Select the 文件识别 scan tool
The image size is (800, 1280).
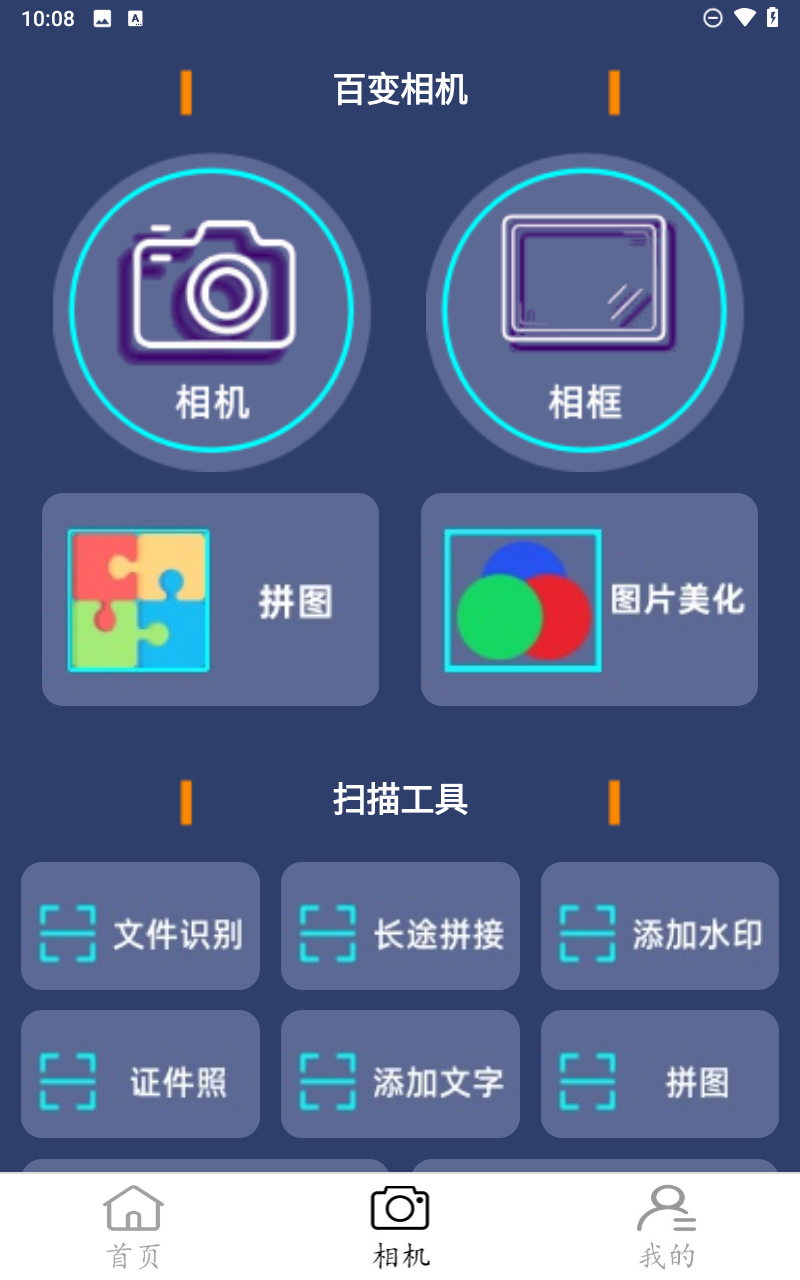(140, 926)
